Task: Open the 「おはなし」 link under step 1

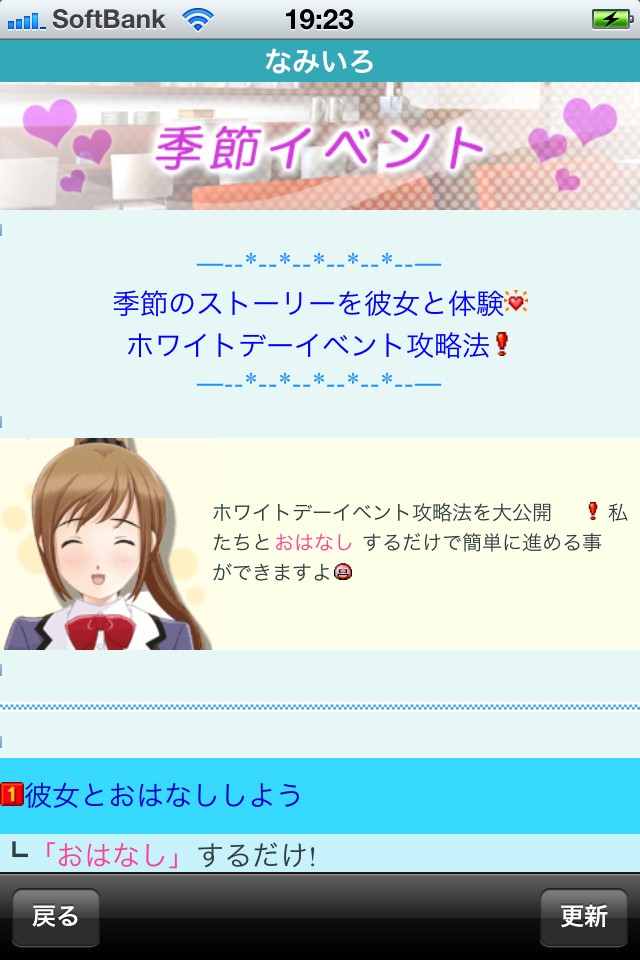Action: [x=110, y=856]
